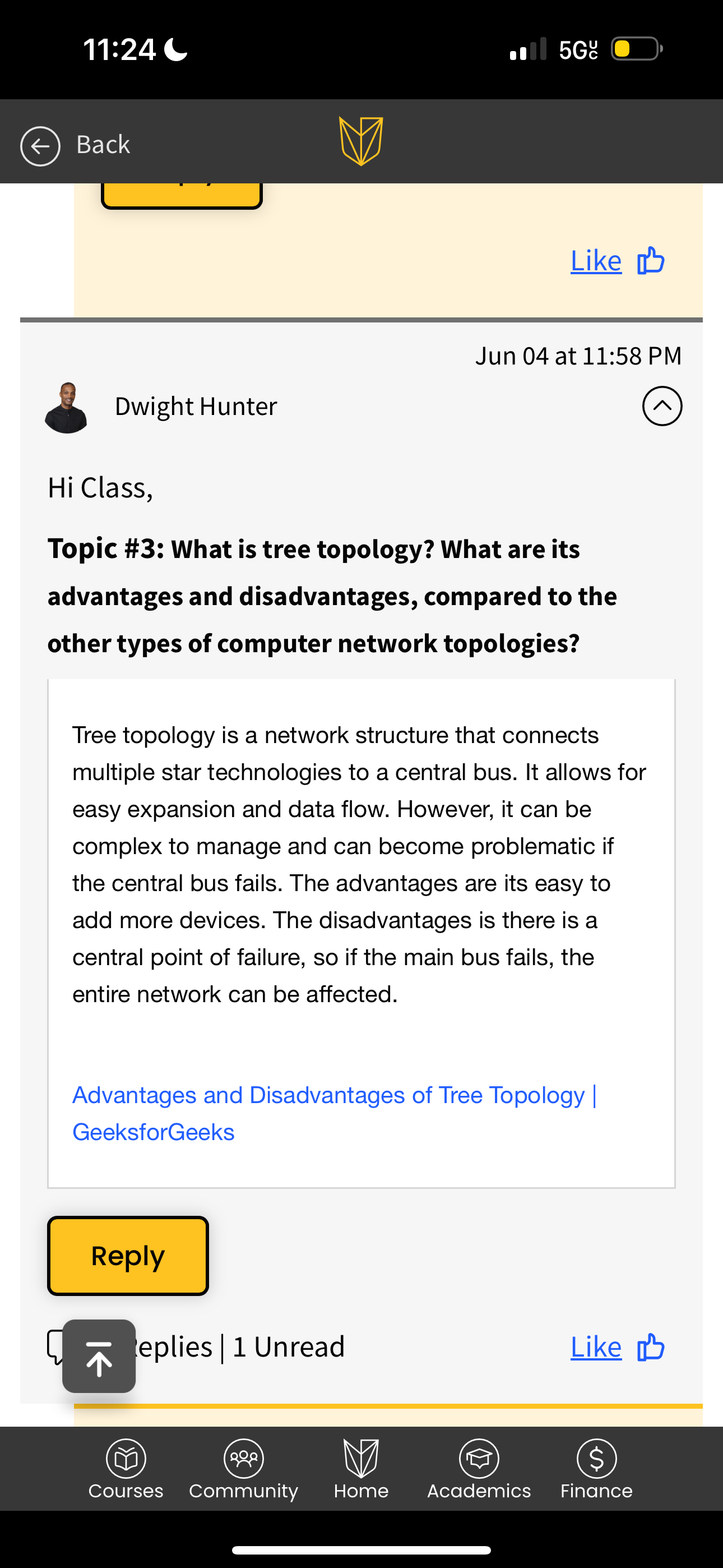This screenshot has width=723, height=1568.
Task: Collapse Dwight Hunter's post with chevron
Action: click(x=661, y=406)
